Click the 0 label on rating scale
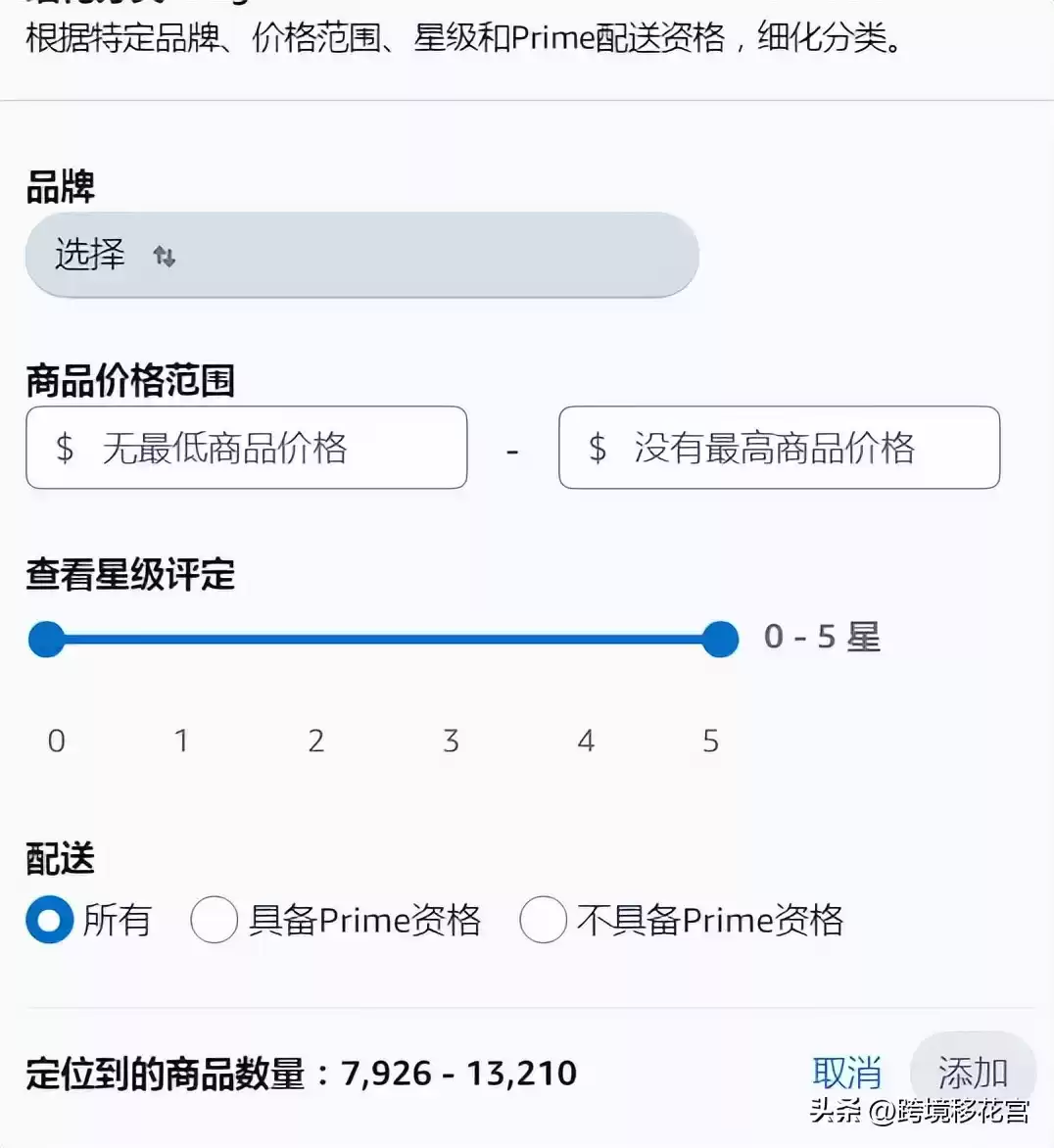Screen dimensions: 1054x1148 (x=56, y=741)
